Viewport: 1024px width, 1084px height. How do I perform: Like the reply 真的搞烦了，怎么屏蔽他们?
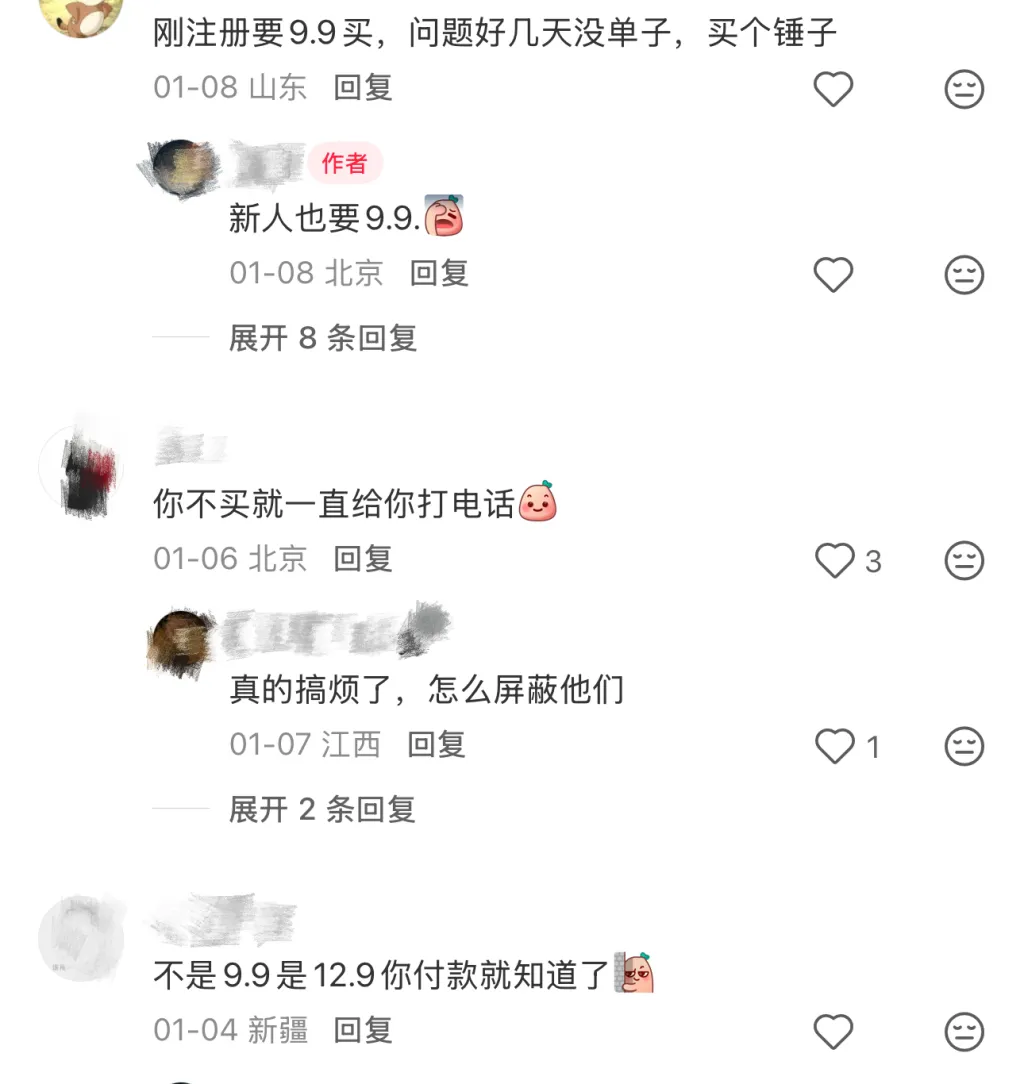(835, 747)
